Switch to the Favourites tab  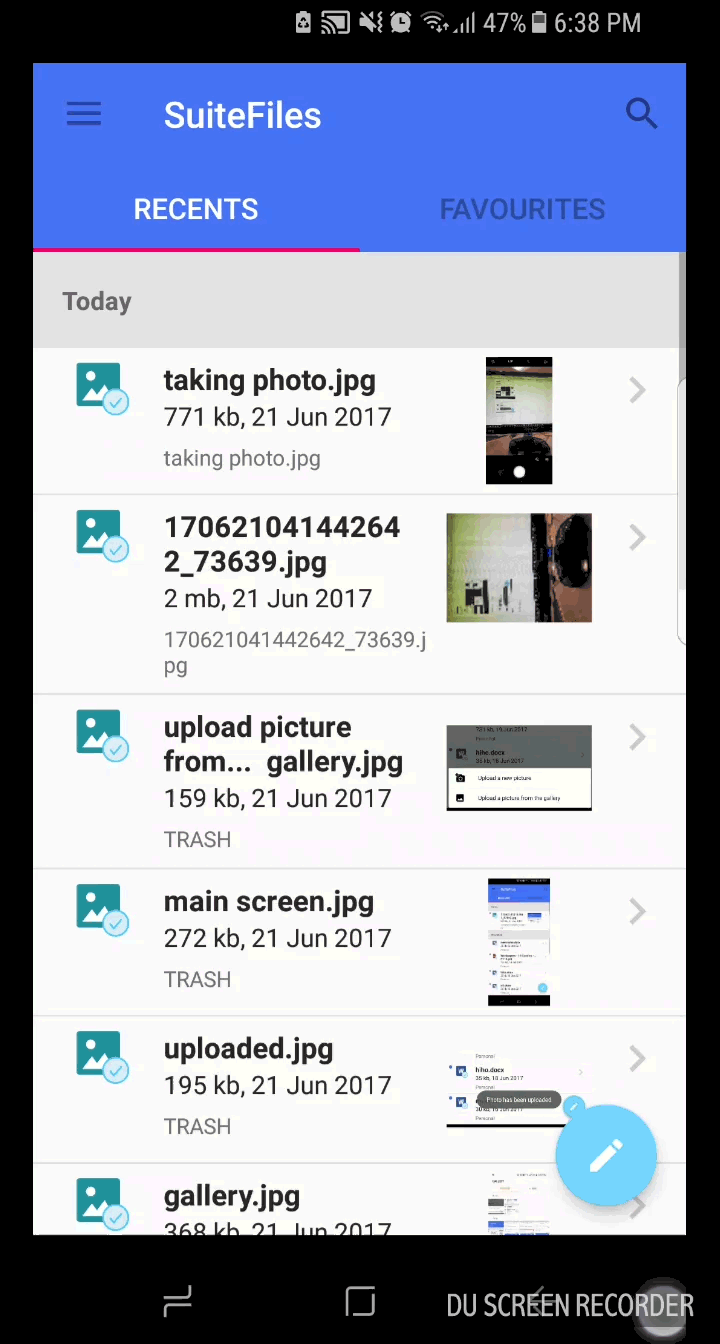click(522, 209)
